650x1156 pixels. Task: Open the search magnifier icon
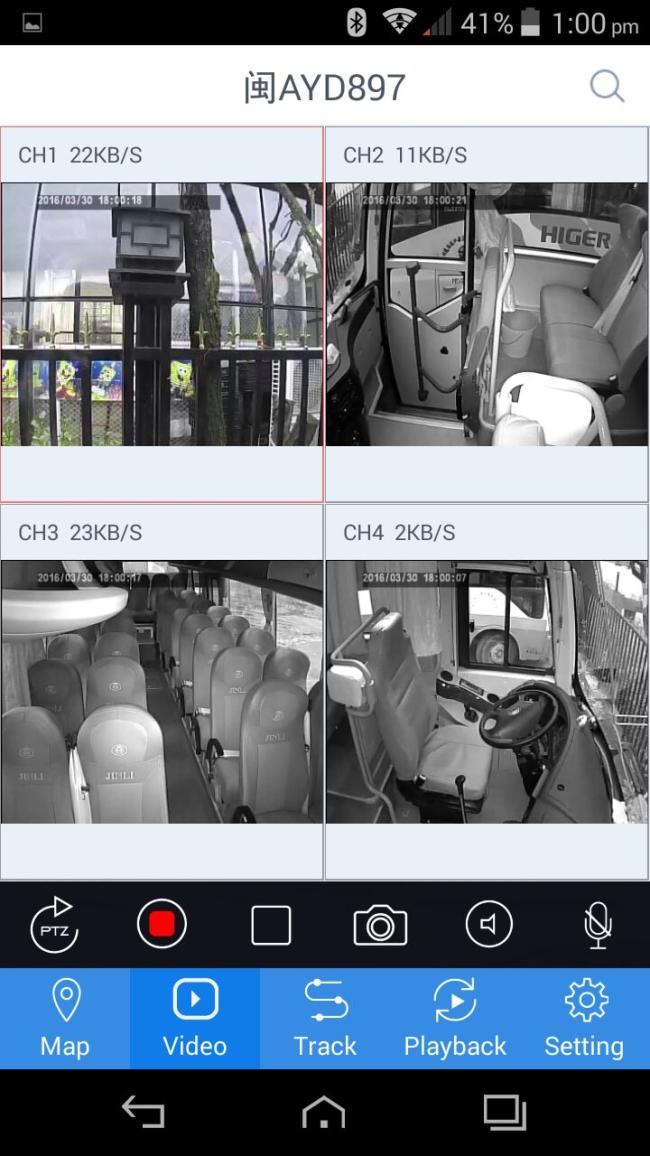607,87
